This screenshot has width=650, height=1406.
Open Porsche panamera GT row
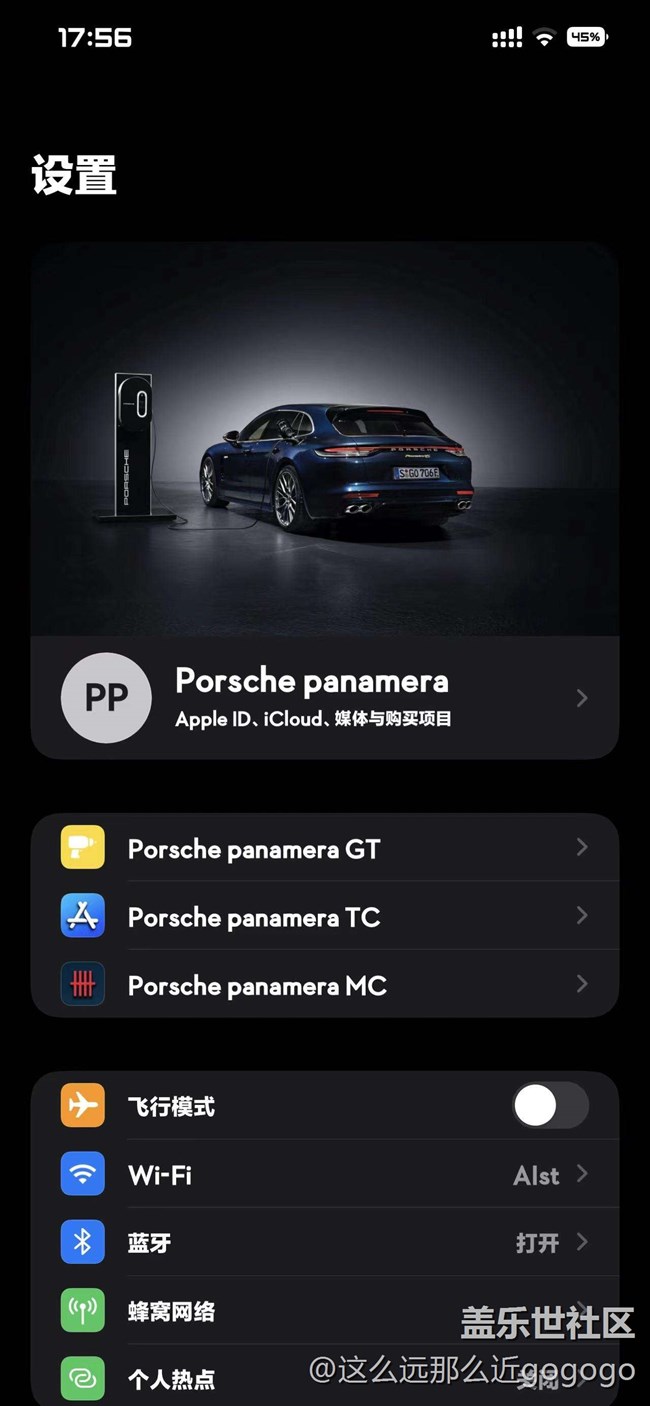pos(324,849)
